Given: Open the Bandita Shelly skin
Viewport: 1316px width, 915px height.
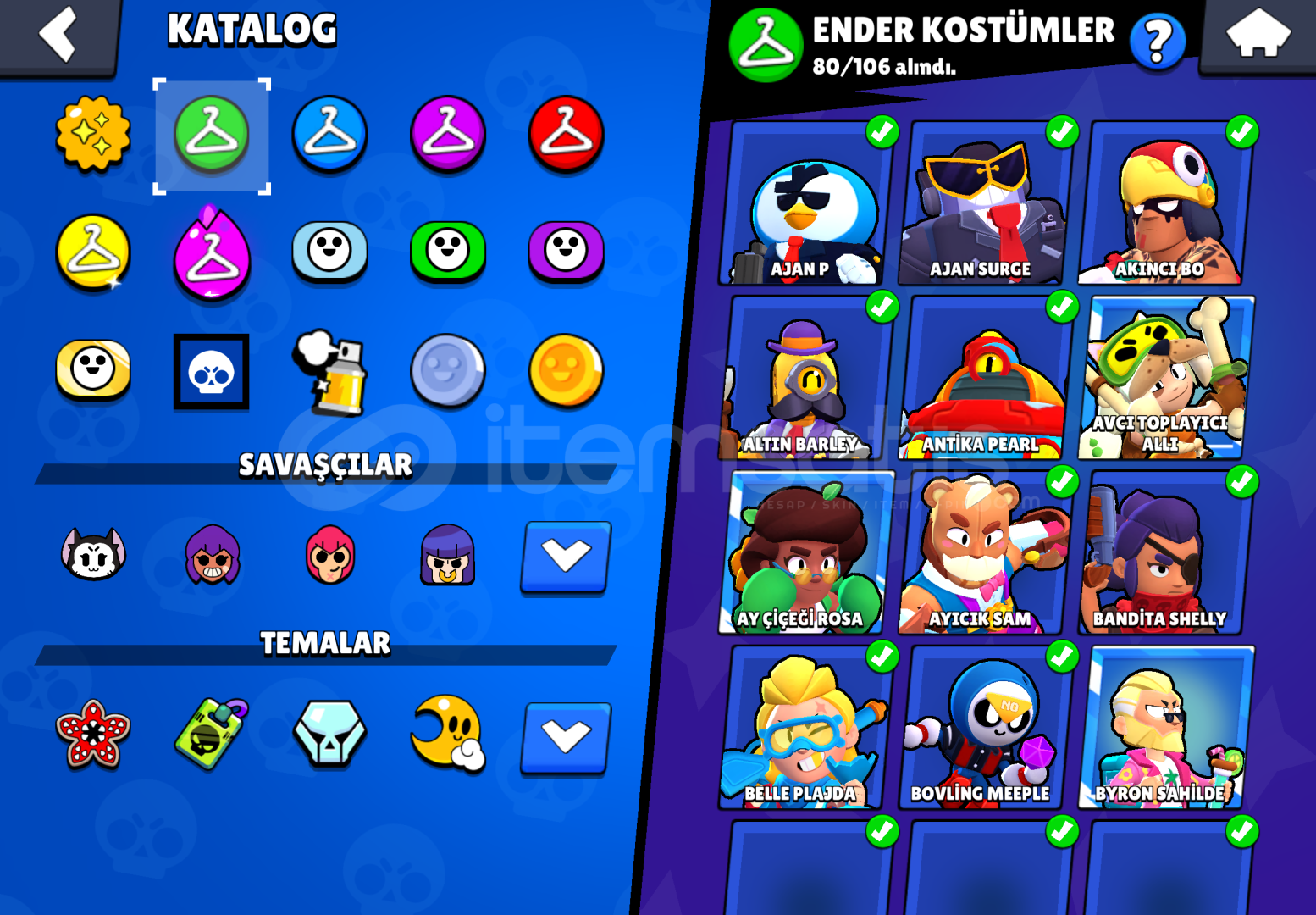Looking at the screenshot, I should [1164, 555].
